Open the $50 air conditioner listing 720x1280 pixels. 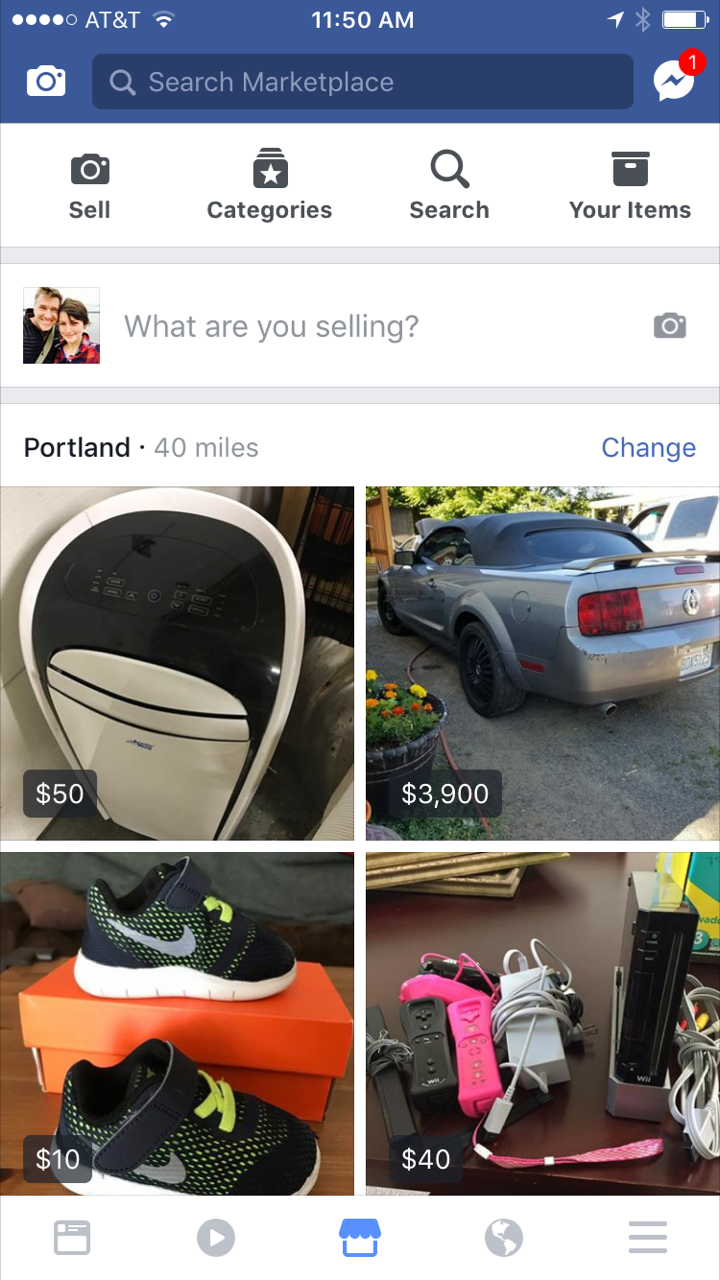tap(177, 663)
